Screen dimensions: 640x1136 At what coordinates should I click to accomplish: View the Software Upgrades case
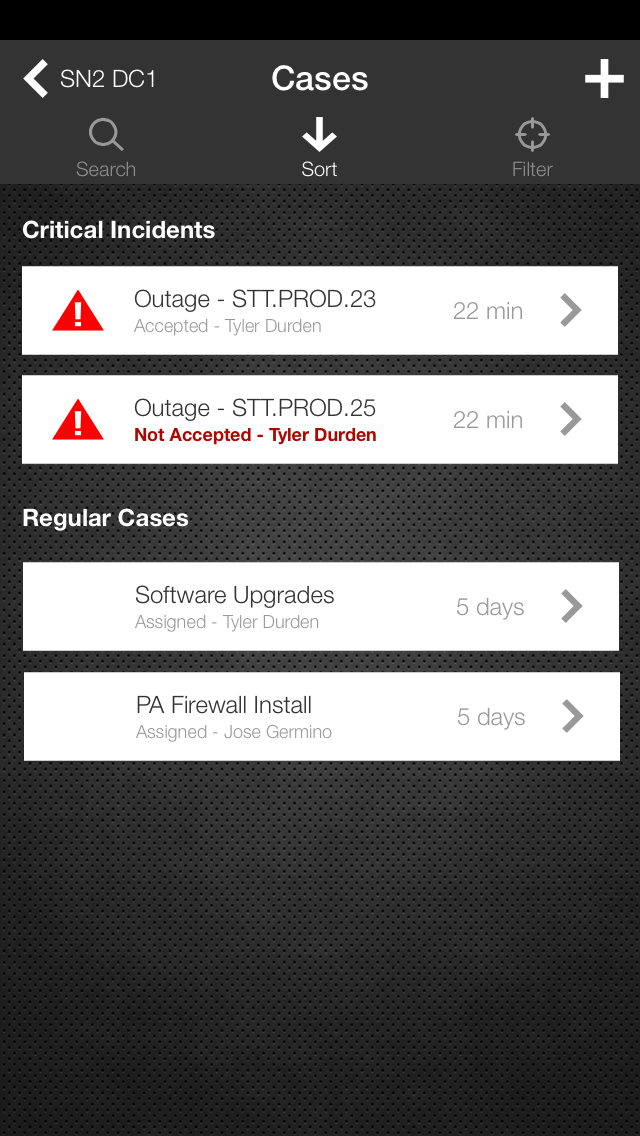[320, 606]
